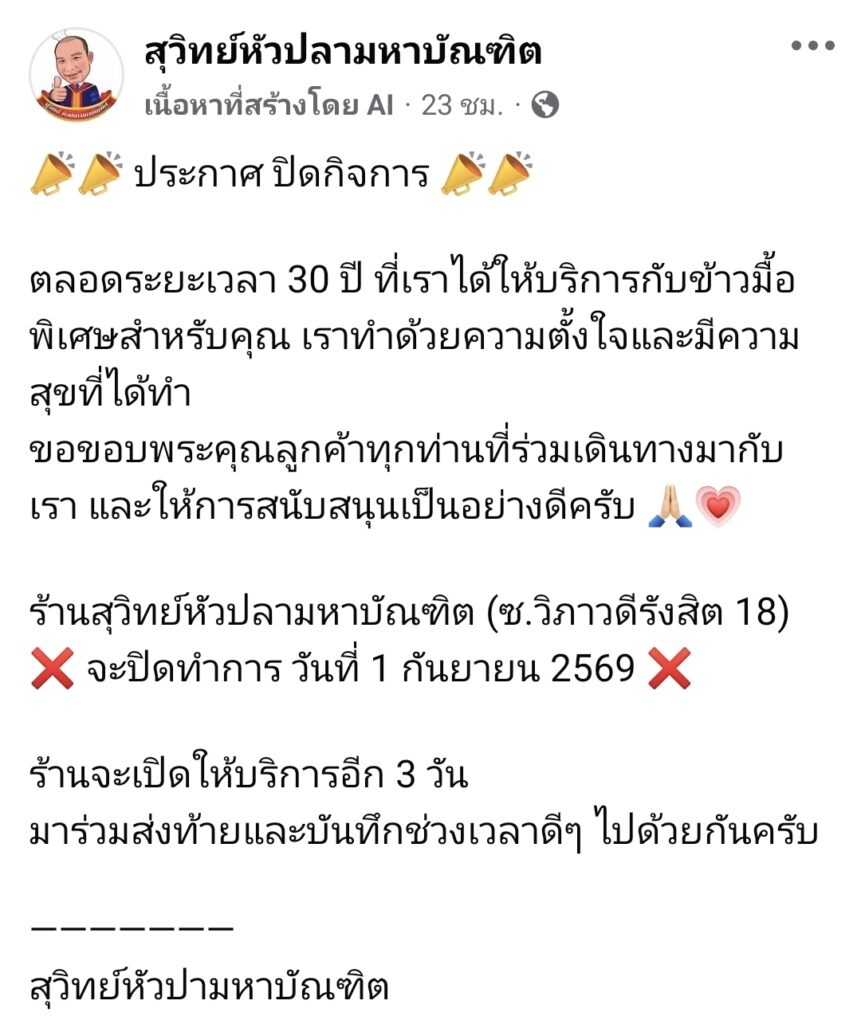
Task: Open the post's three-dot options menu
Action: pyautogui.click(x=813, y=46)
